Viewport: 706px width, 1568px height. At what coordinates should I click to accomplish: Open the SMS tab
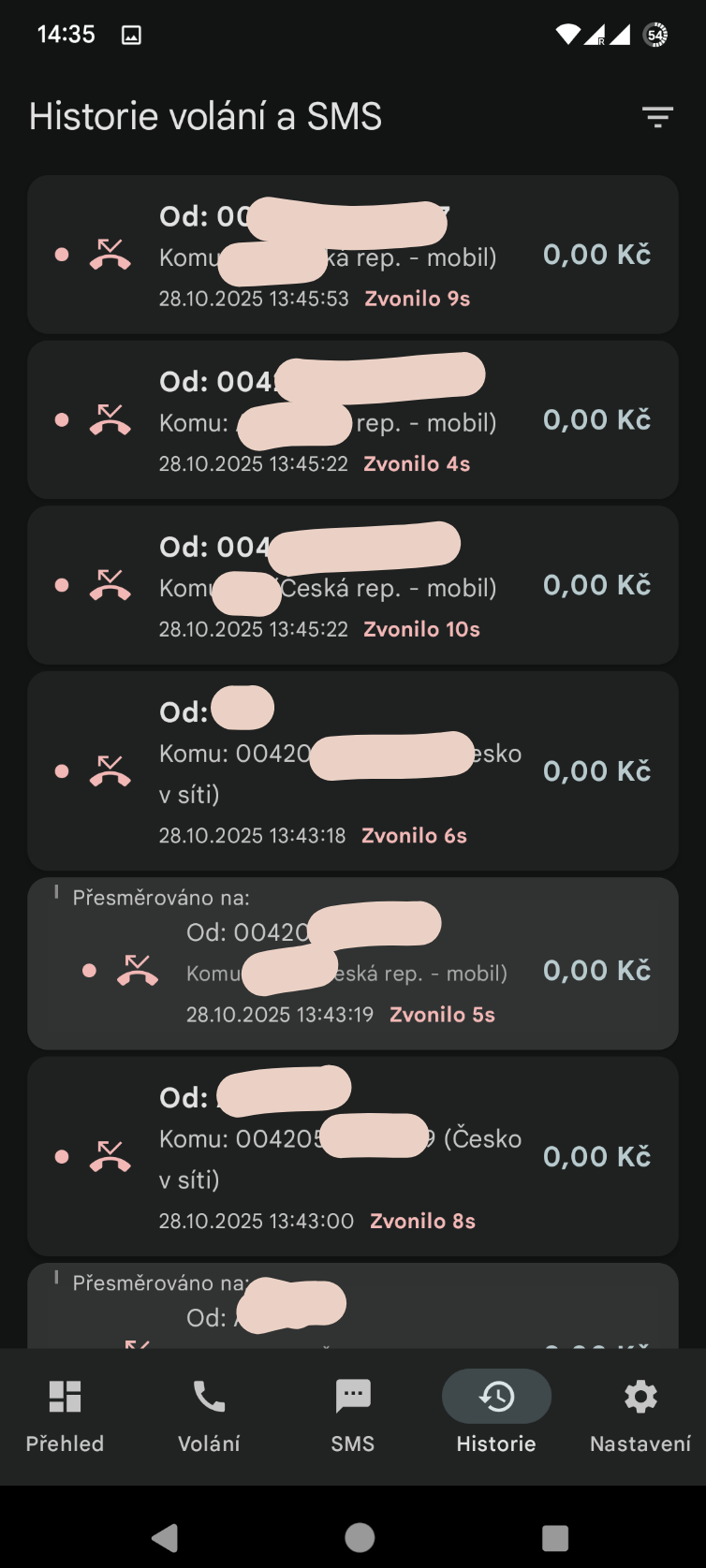353,1414
